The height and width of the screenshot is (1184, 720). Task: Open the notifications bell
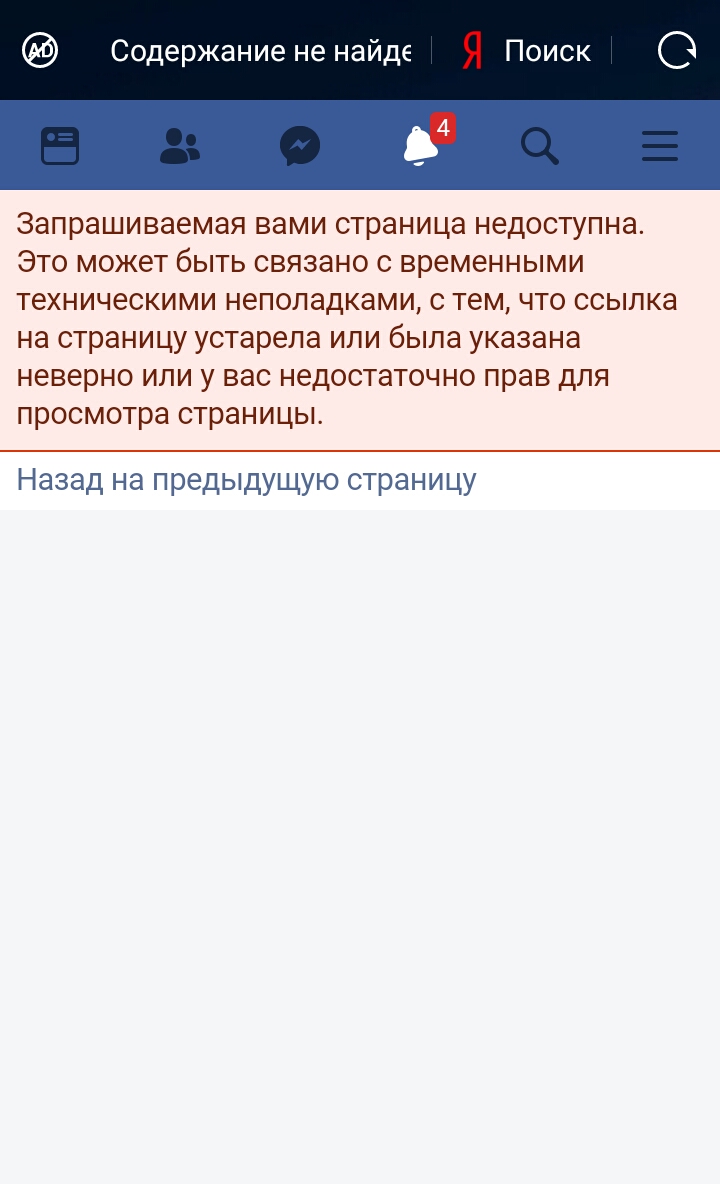point(420,146)
